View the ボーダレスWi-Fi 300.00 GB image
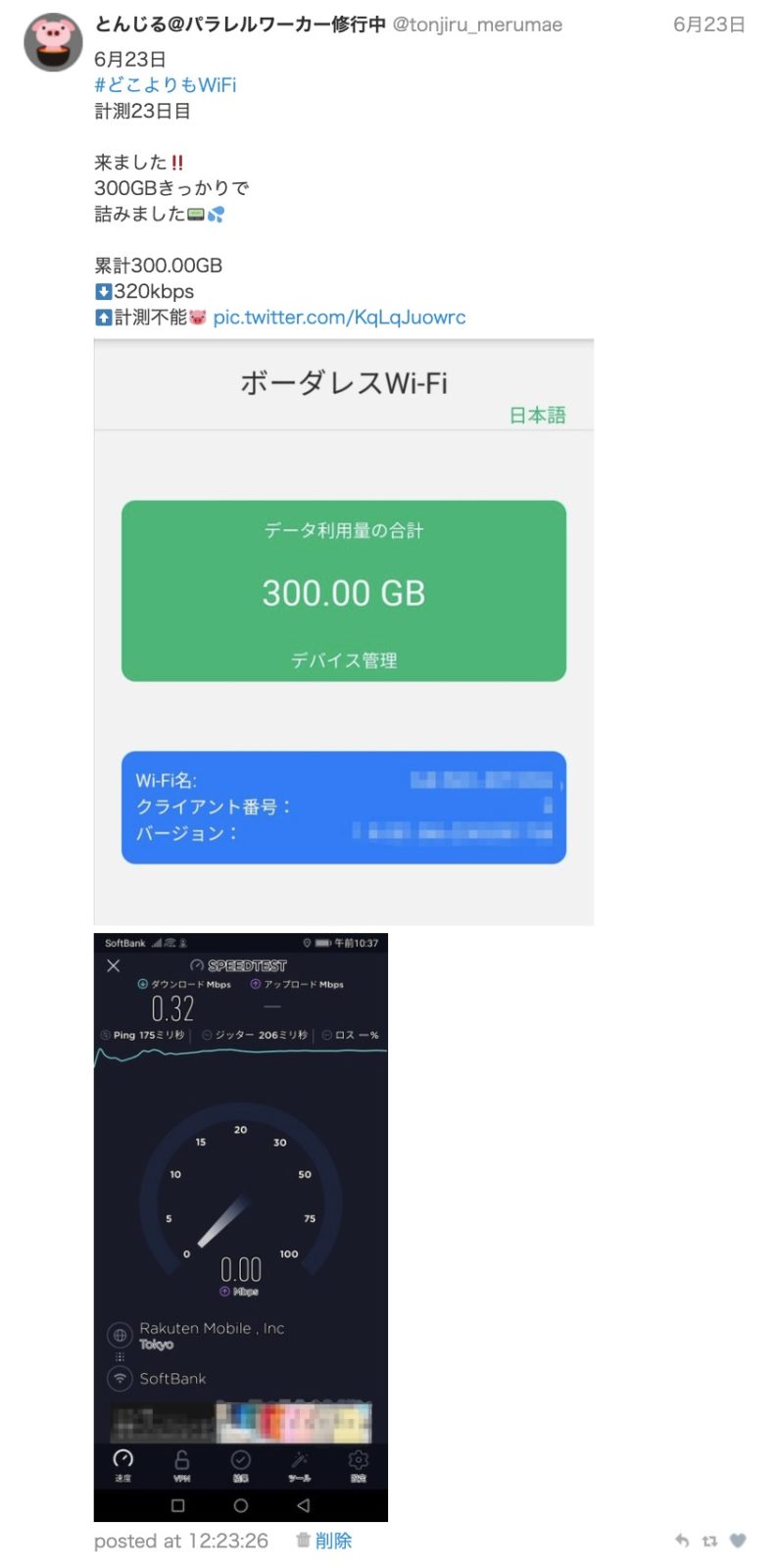 [x=343, y=631]
